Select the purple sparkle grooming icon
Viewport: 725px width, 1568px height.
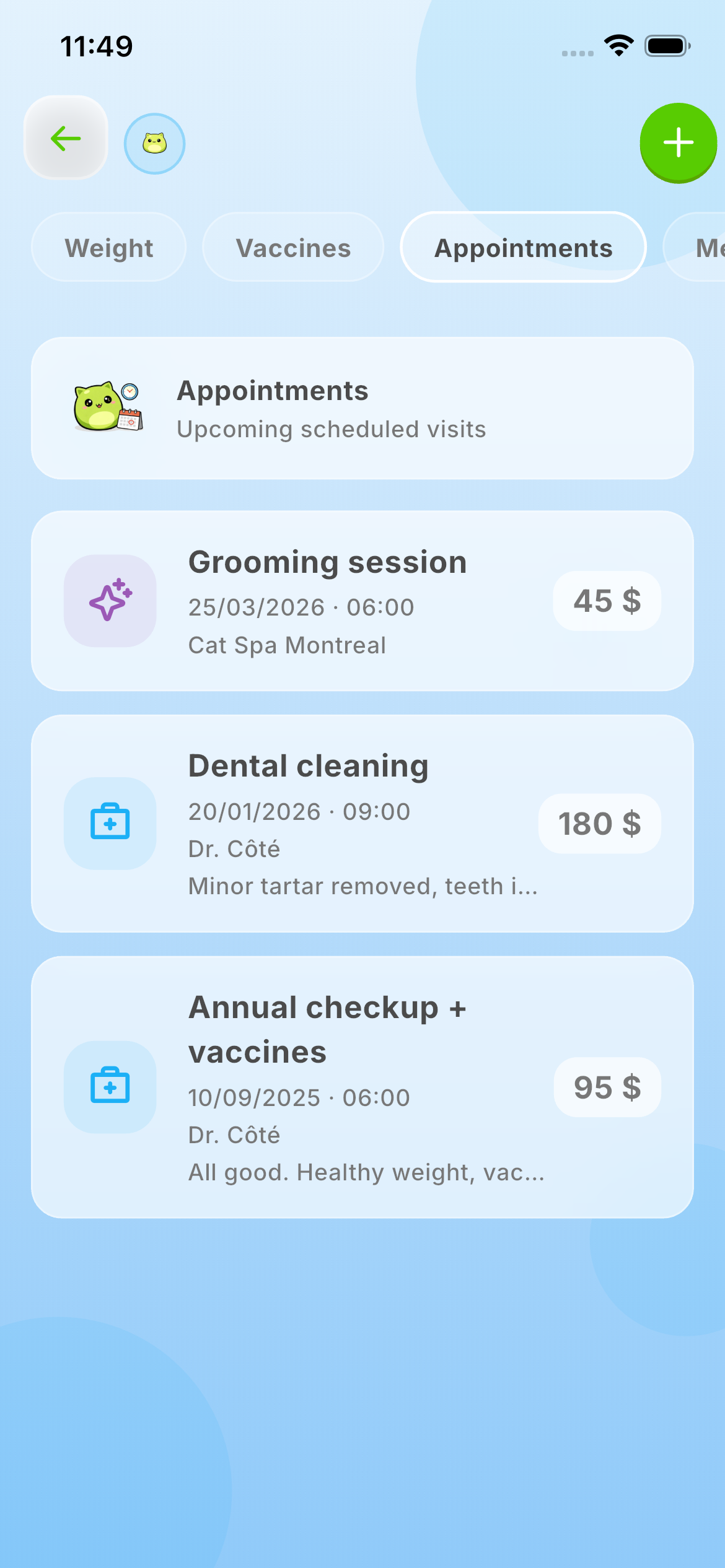pyautogui.click(x=110, y=600)
